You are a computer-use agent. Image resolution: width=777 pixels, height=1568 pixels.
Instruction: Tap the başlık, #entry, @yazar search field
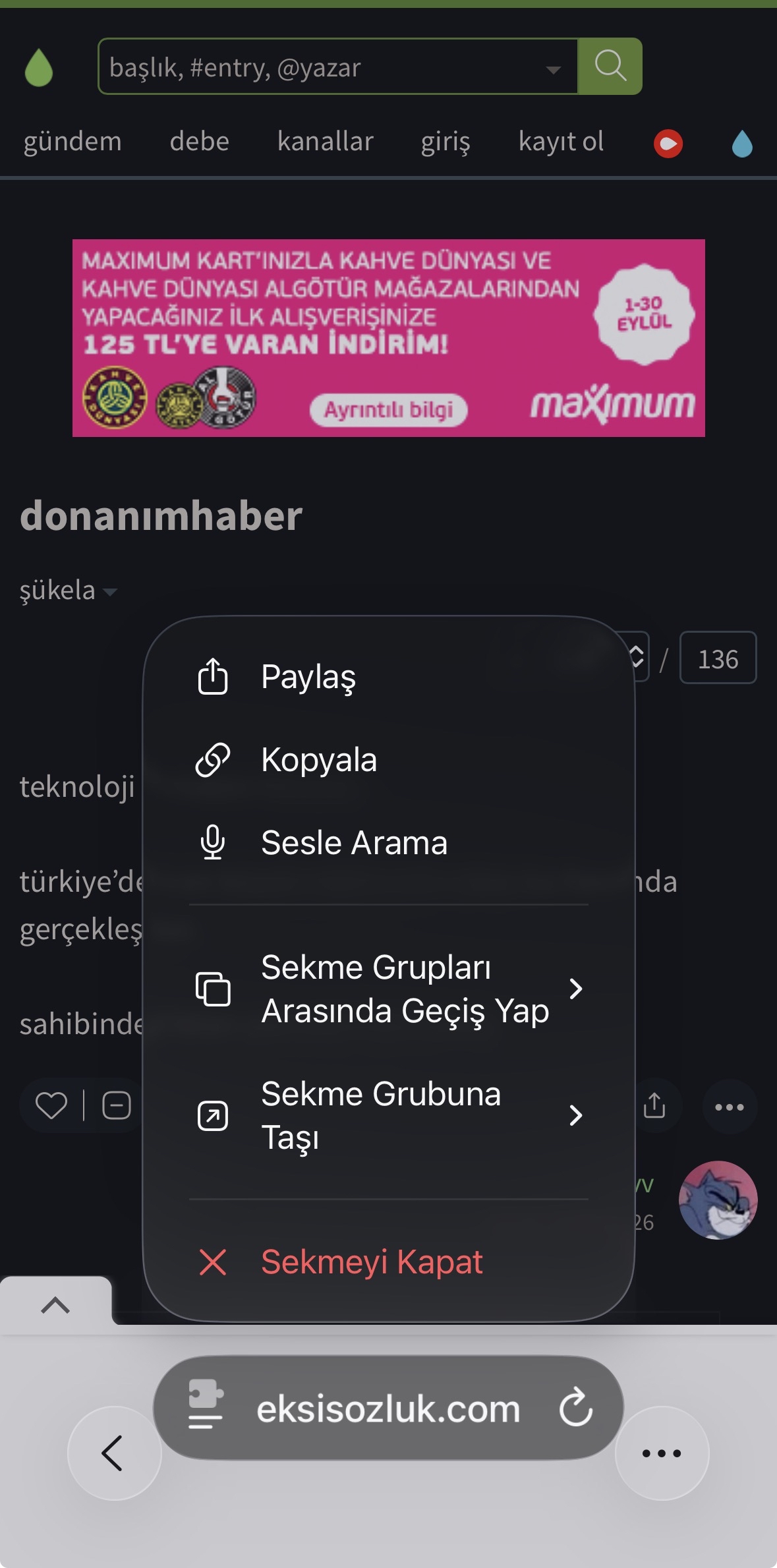pyautogui.click(x=326, y=67)
